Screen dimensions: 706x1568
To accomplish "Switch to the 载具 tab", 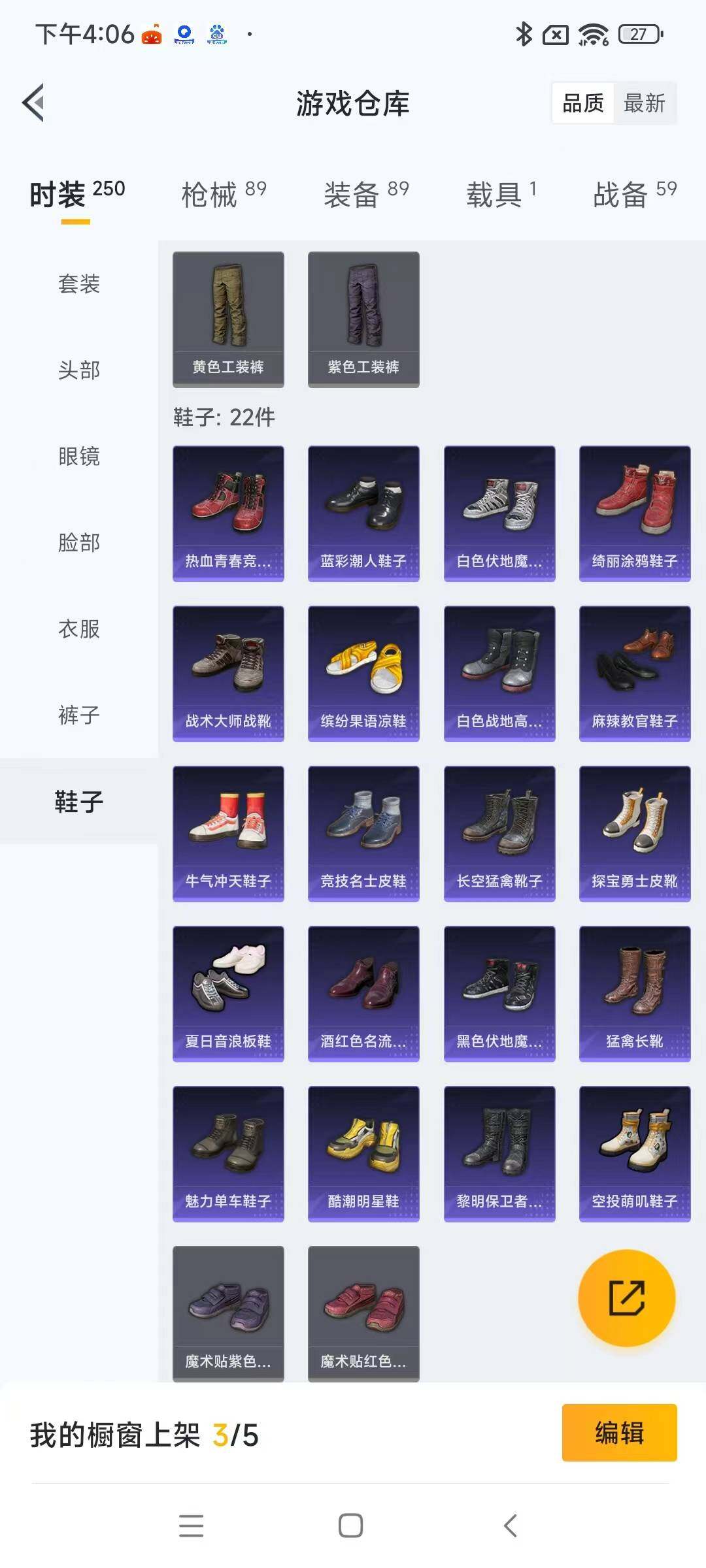I will (x=501, y=194).
